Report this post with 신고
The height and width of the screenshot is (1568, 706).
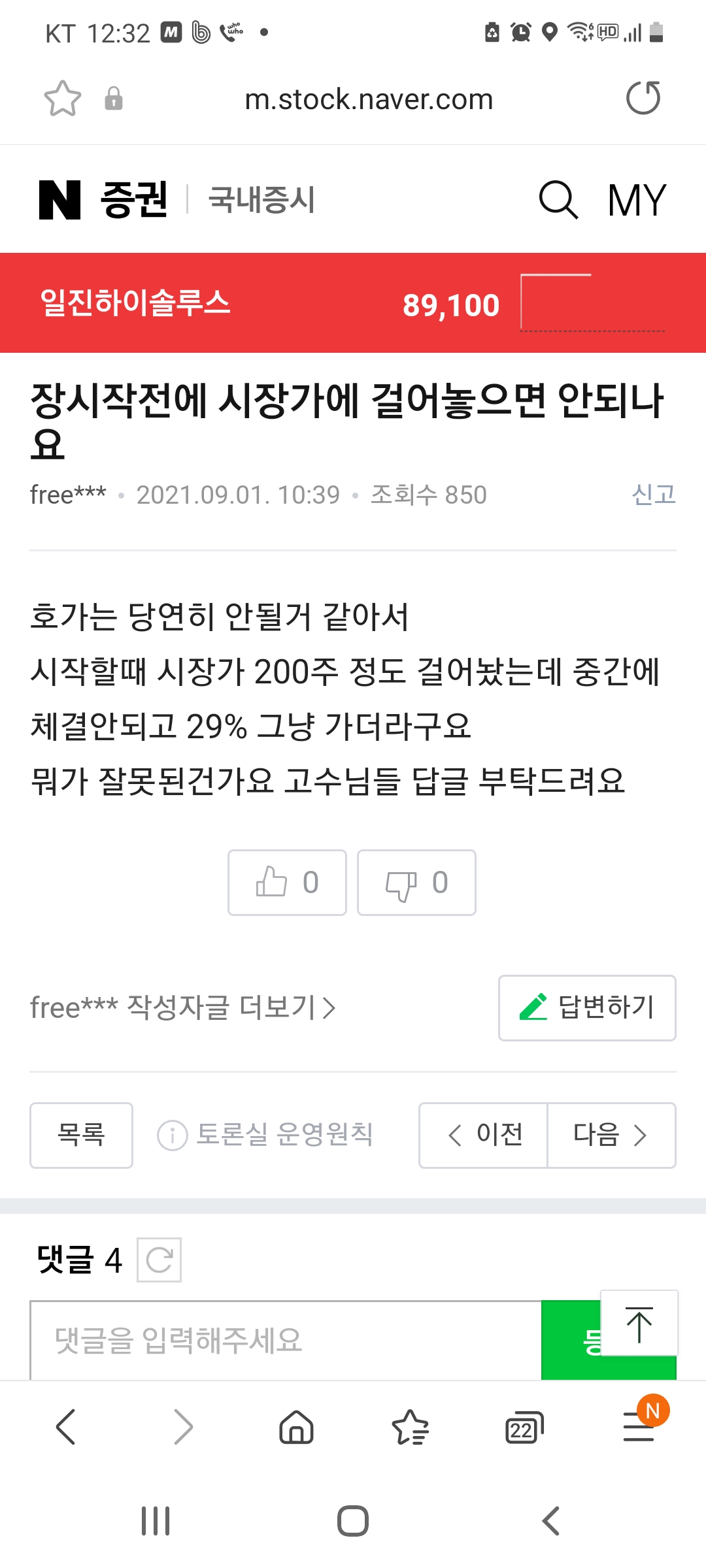tap(653, 495)
